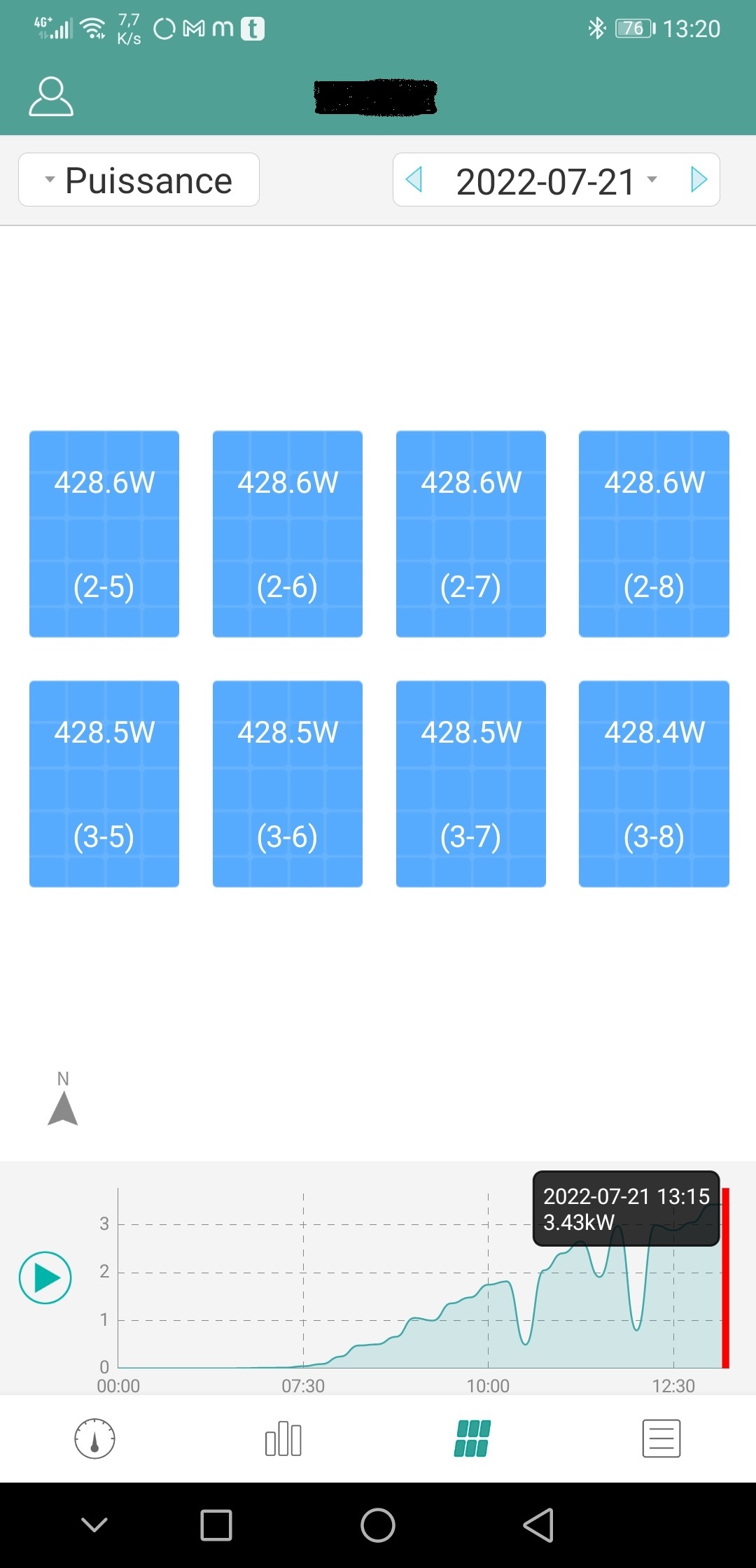756x1568 pixels.
Task: Select solar panel (3-6)
Action: pyautogui.click(x=288, y=784)
